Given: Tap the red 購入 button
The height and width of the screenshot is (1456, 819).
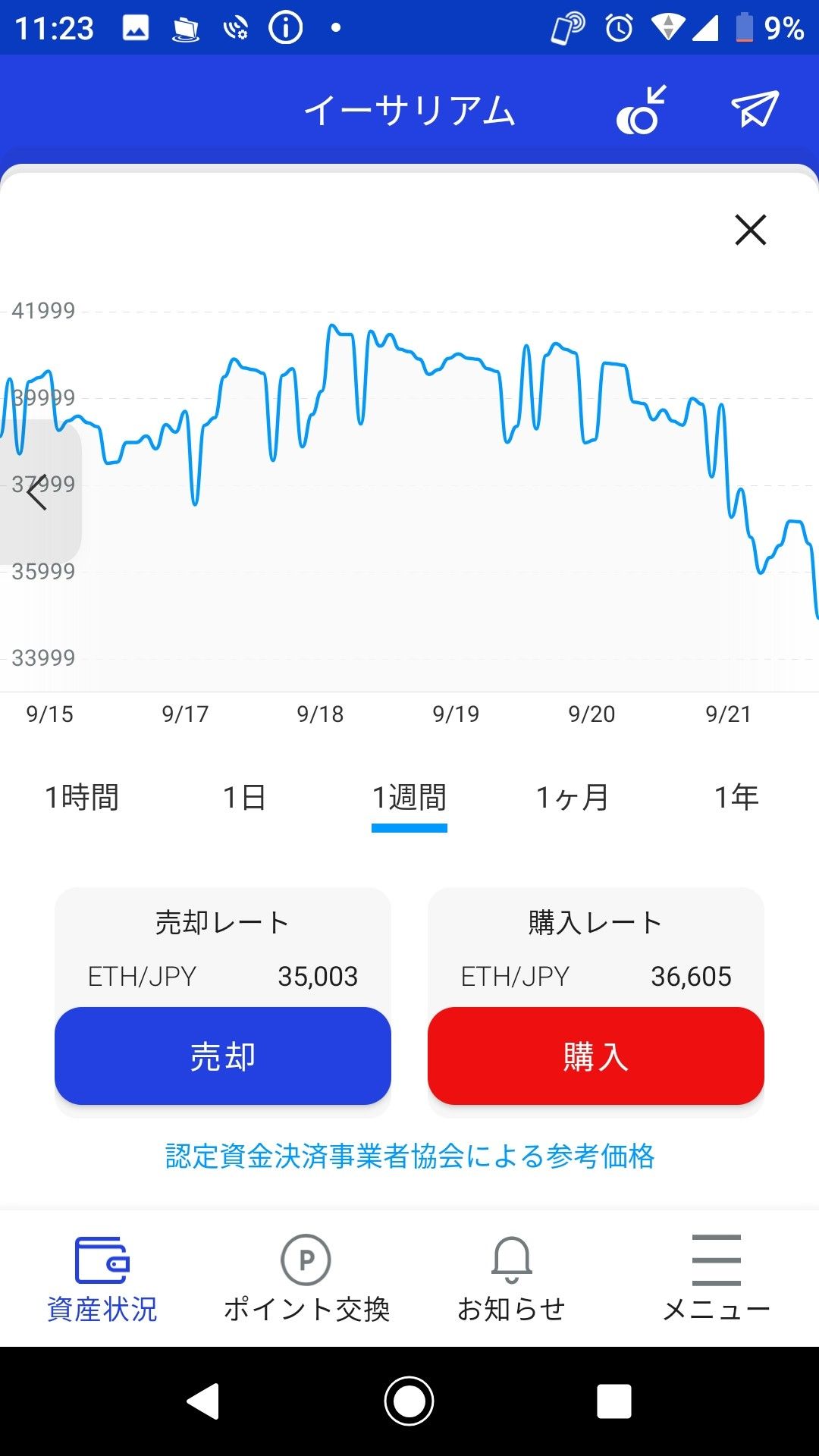Looking at the screenshot, I should 595,1056.
